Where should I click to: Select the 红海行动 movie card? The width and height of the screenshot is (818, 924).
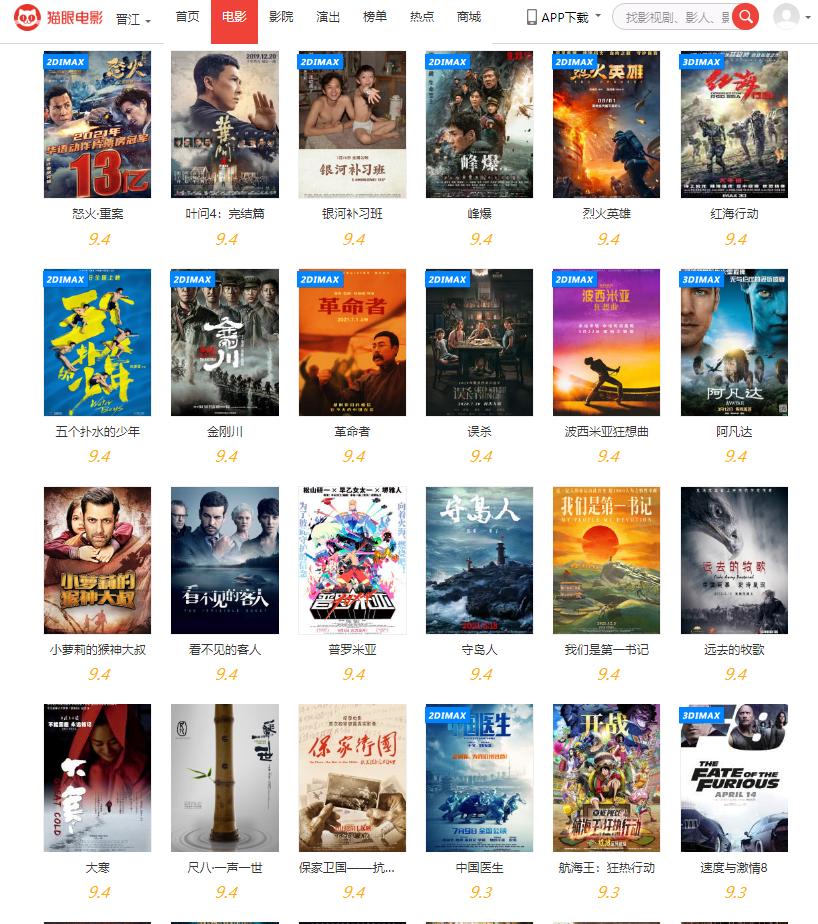(x=734, y=124)
